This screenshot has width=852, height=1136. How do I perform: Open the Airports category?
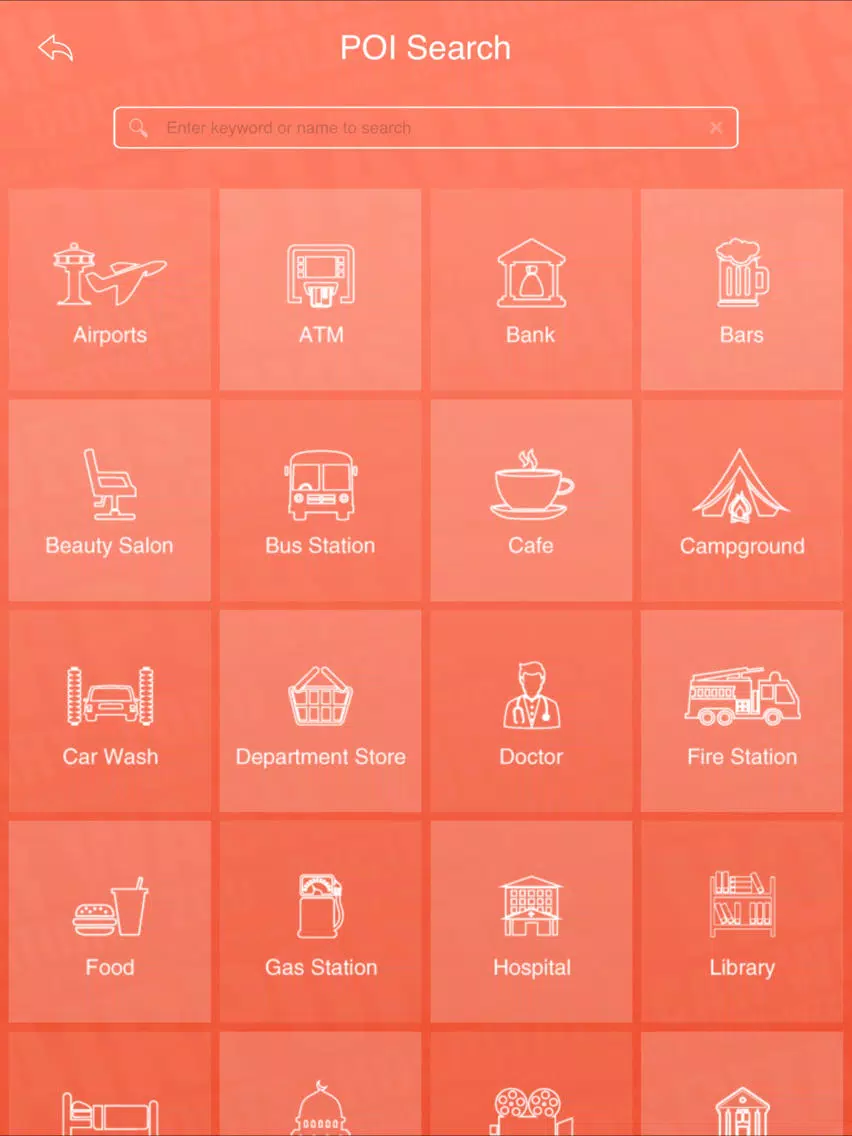pos(110,290)
